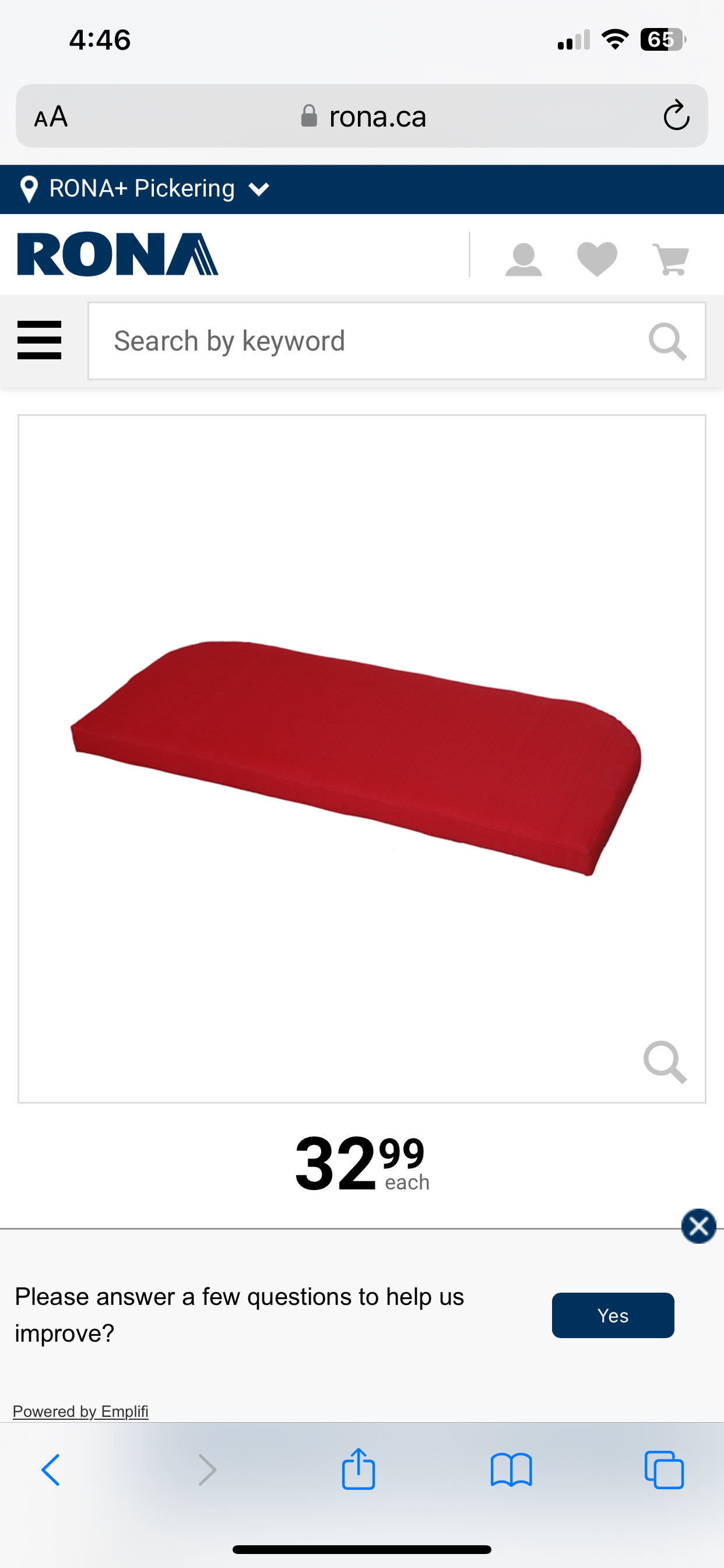This screenshot has height=1568, width=724.
Task: Share this page from Safari toolbar
Action: point(359,1469)
